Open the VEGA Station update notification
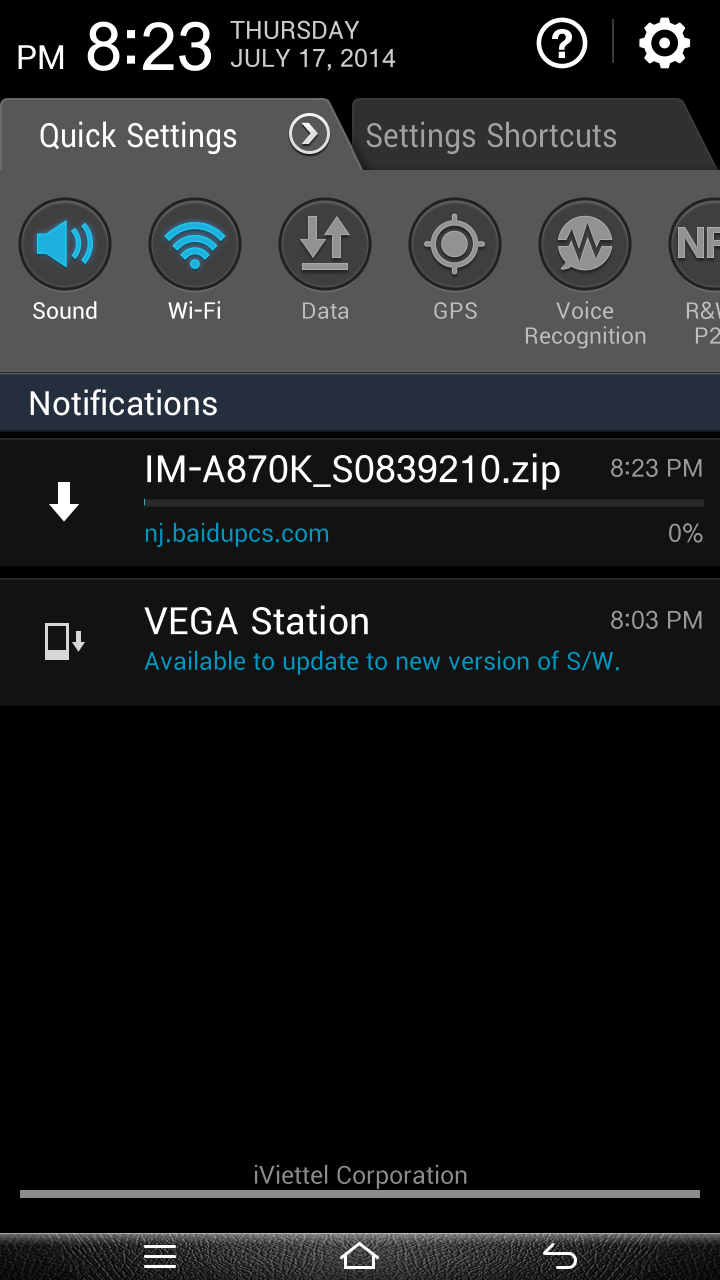 [x=360, y=642]
